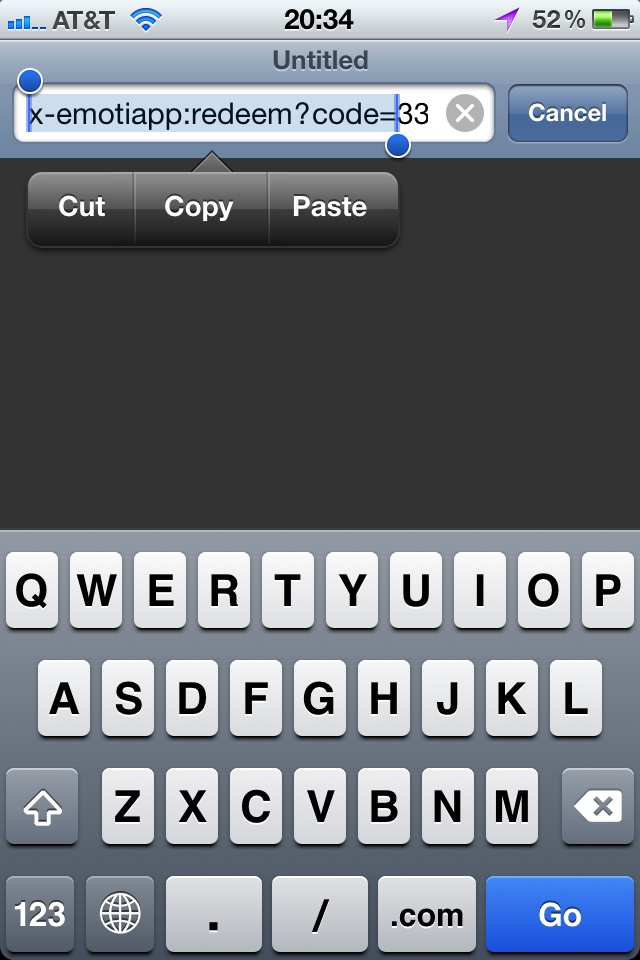This screenshot has height=960, width=640.
Task: Tap the backspace key
Action: coord(598,806)
